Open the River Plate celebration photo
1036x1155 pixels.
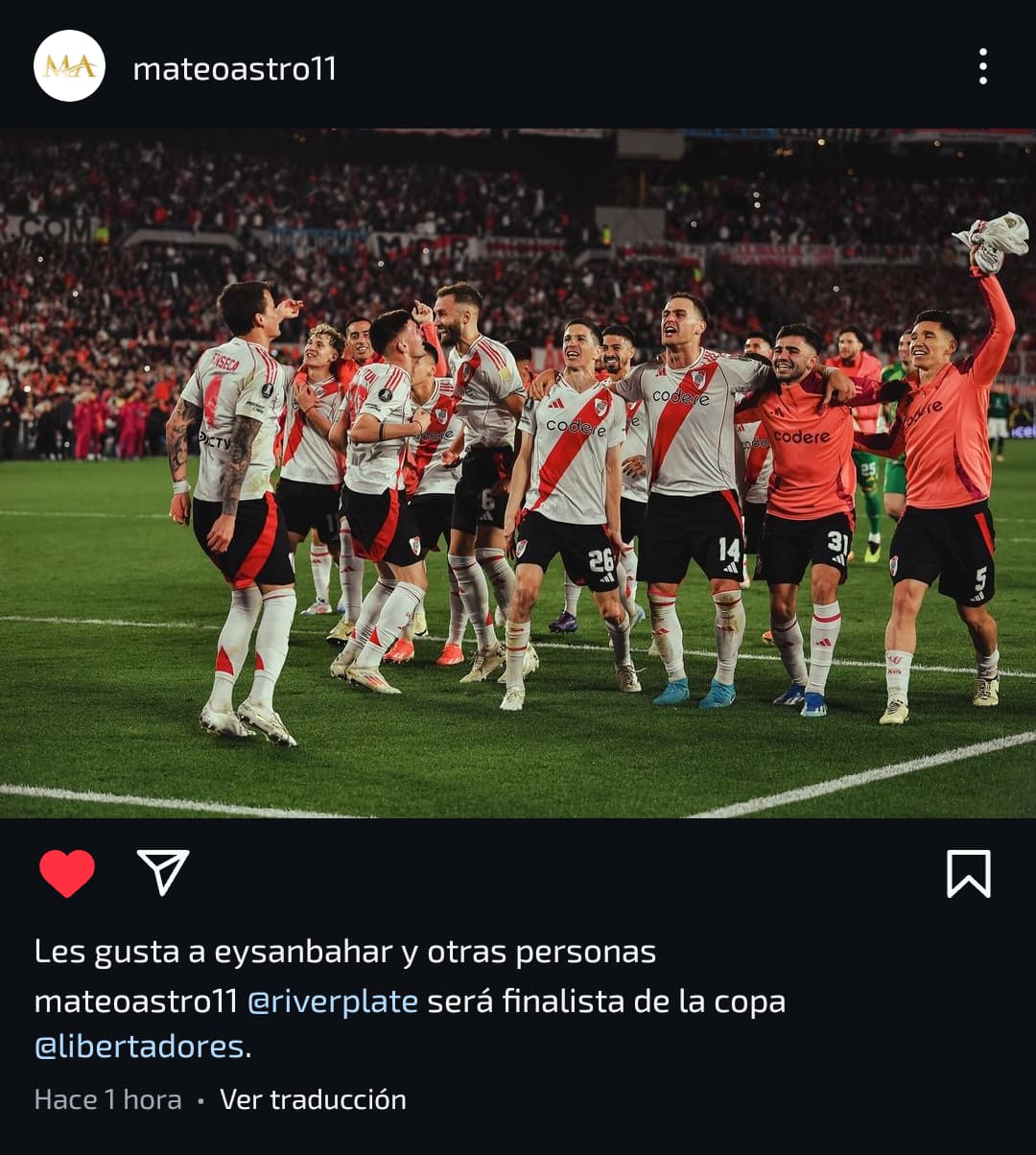pyautogui.click(x=518, y=473)
